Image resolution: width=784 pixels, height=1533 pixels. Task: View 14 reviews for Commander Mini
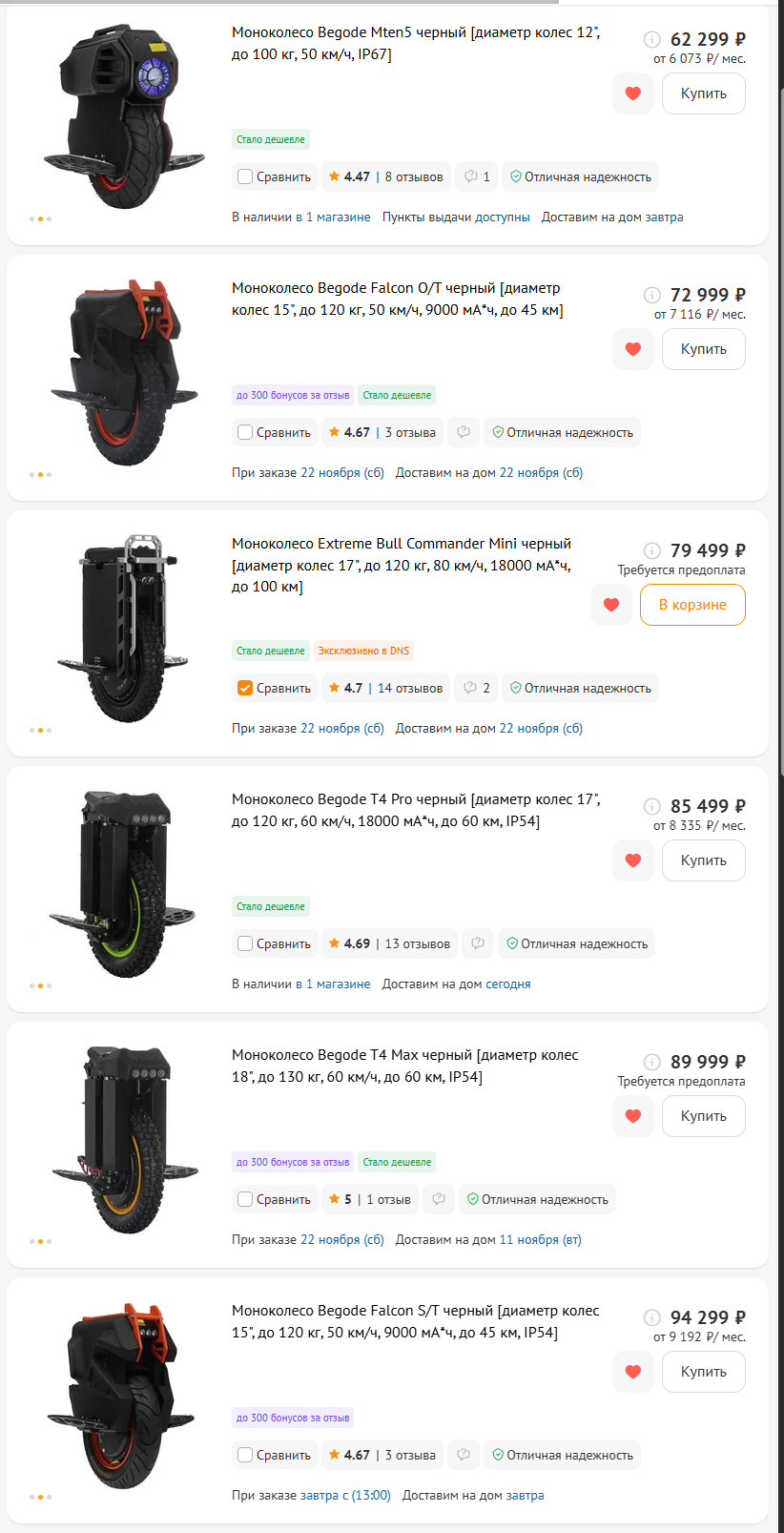(x=409, y=688)
